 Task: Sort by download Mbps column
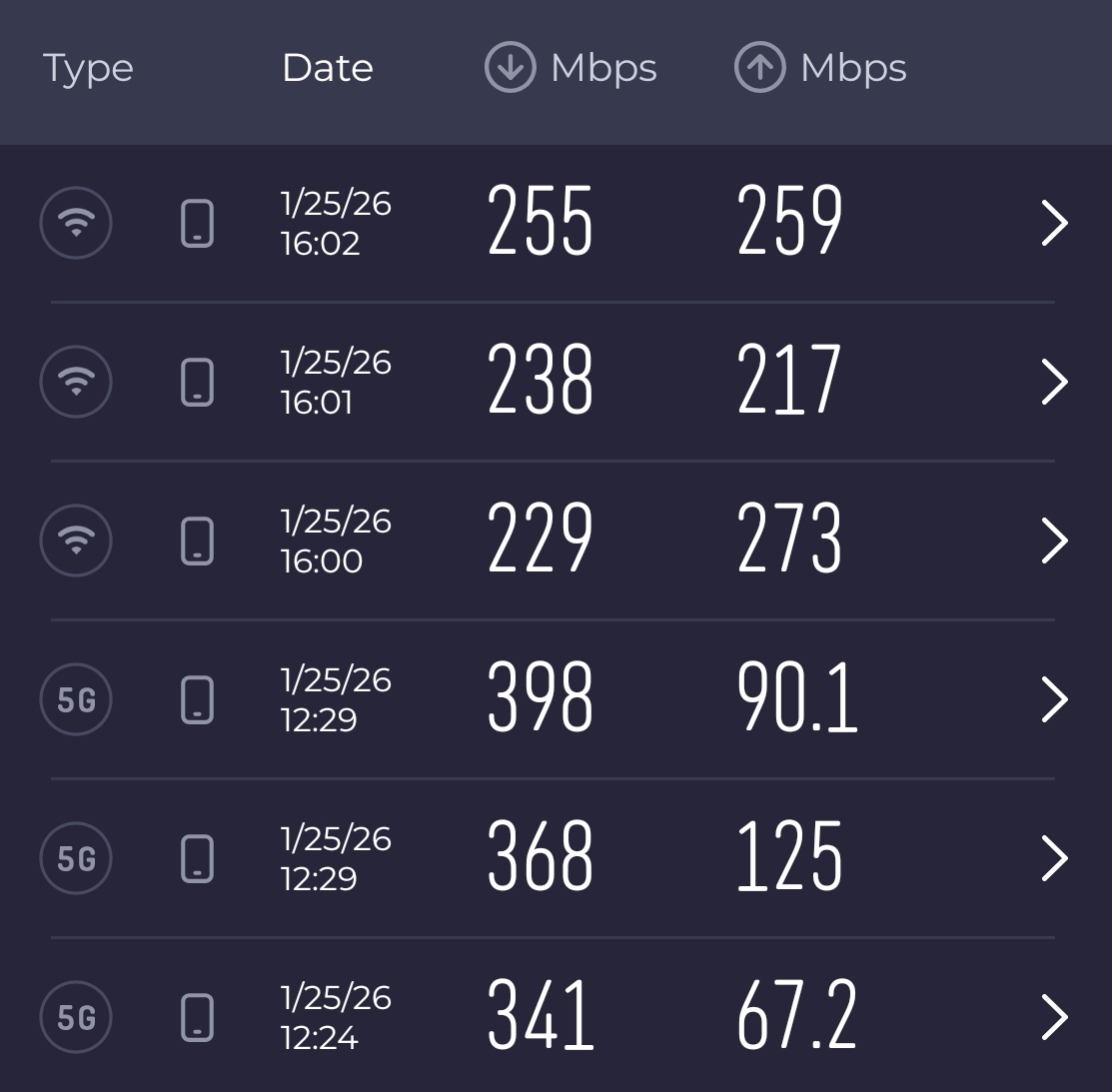[x=570, y=68]
